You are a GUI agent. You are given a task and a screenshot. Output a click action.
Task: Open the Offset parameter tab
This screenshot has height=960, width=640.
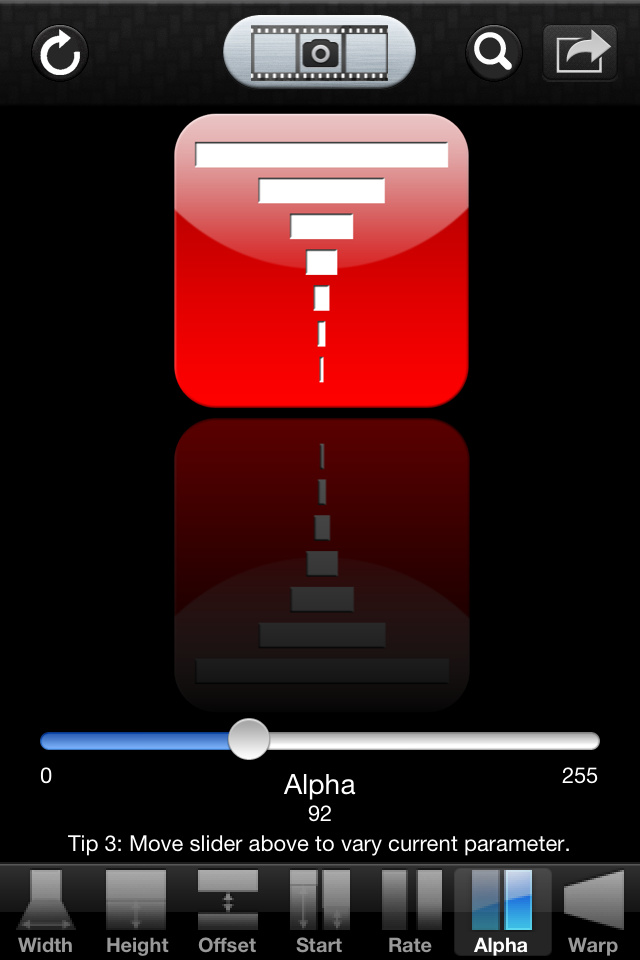click(228, 912)
